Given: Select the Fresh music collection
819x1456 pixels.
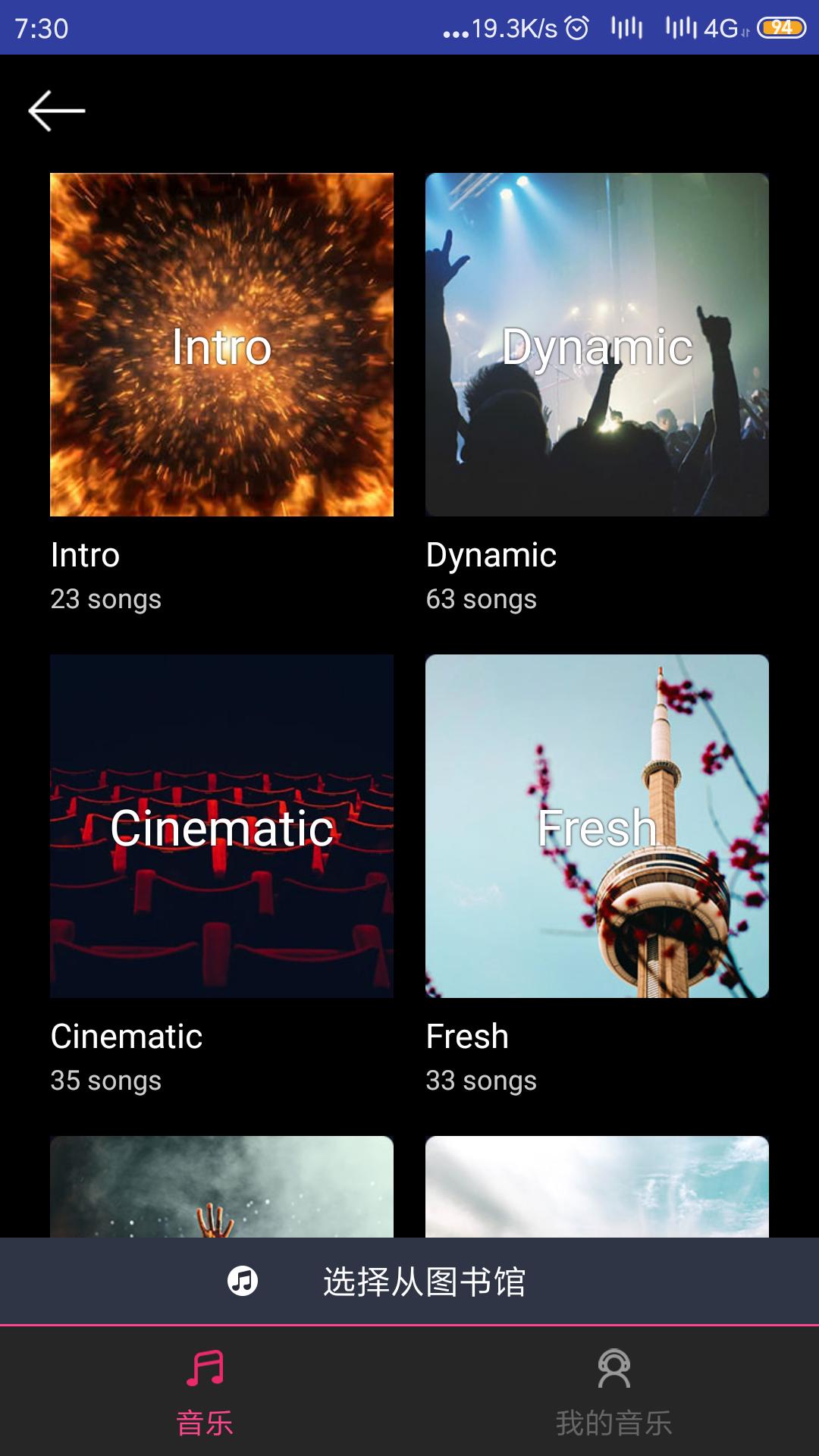Looking at the screenshot, I should click(x=597, y=826).
